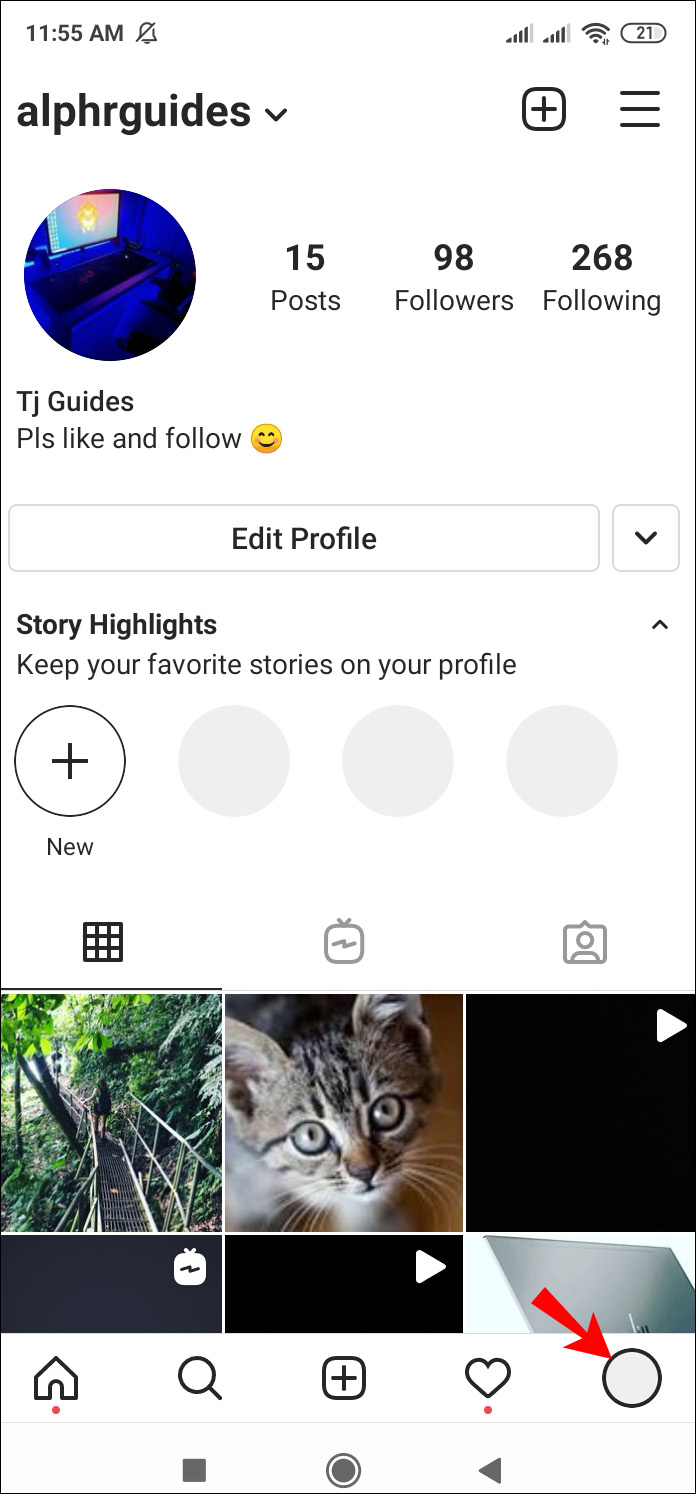696x1494 pixels.
Task: View the 98 Followers list
Action: [x=454, y=277]
